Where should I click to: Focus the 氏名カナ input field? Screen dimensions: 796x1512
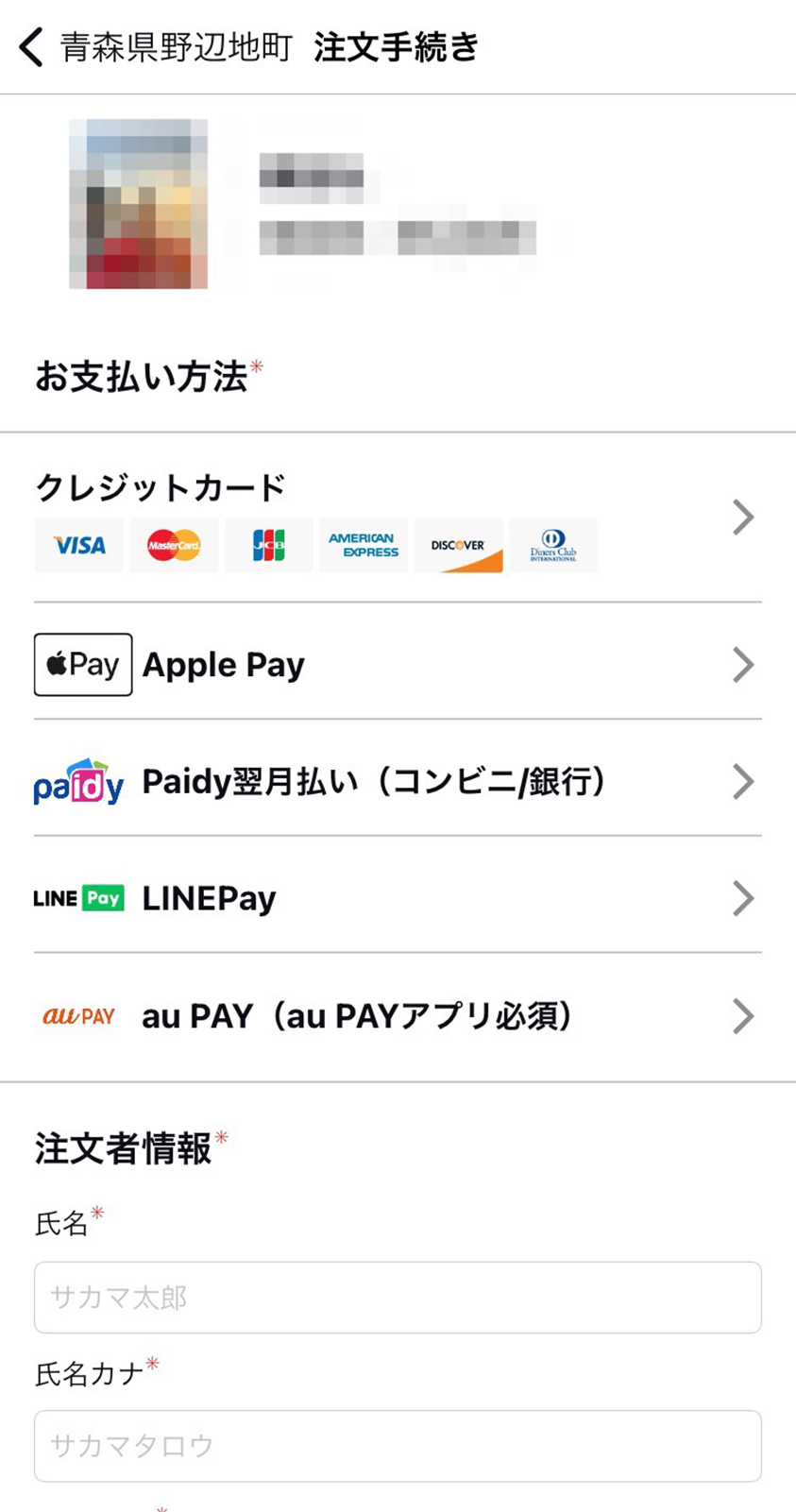coord(398,1446)
